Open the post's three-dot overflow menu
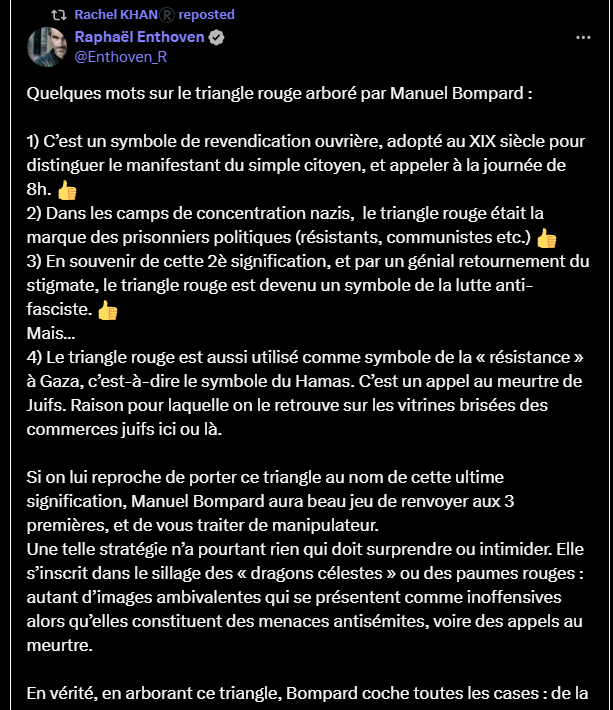Screen dimensions: 613x710 [583, 37]
